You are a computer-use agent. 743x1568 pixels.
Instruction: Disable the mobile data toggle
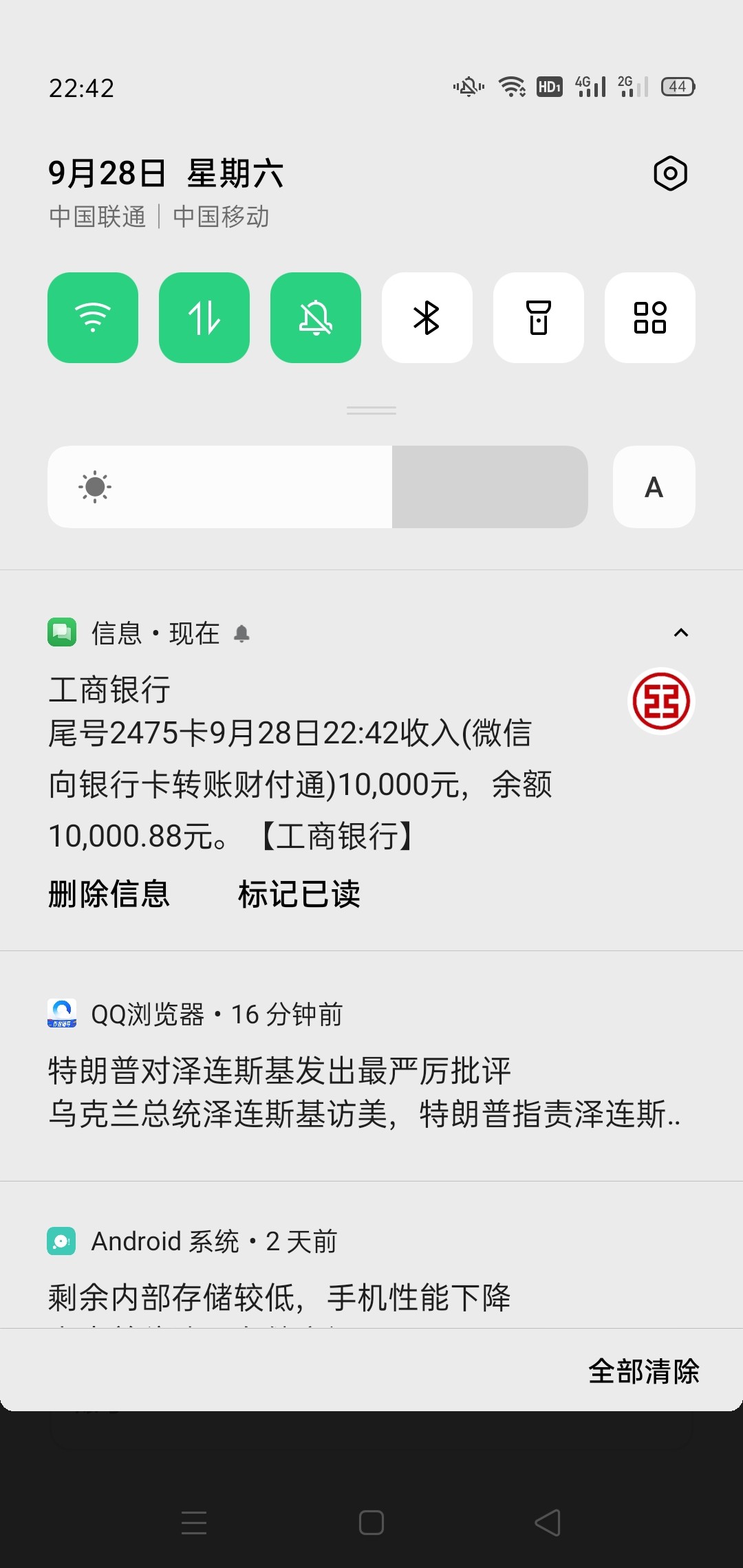[x=204, y=318]
